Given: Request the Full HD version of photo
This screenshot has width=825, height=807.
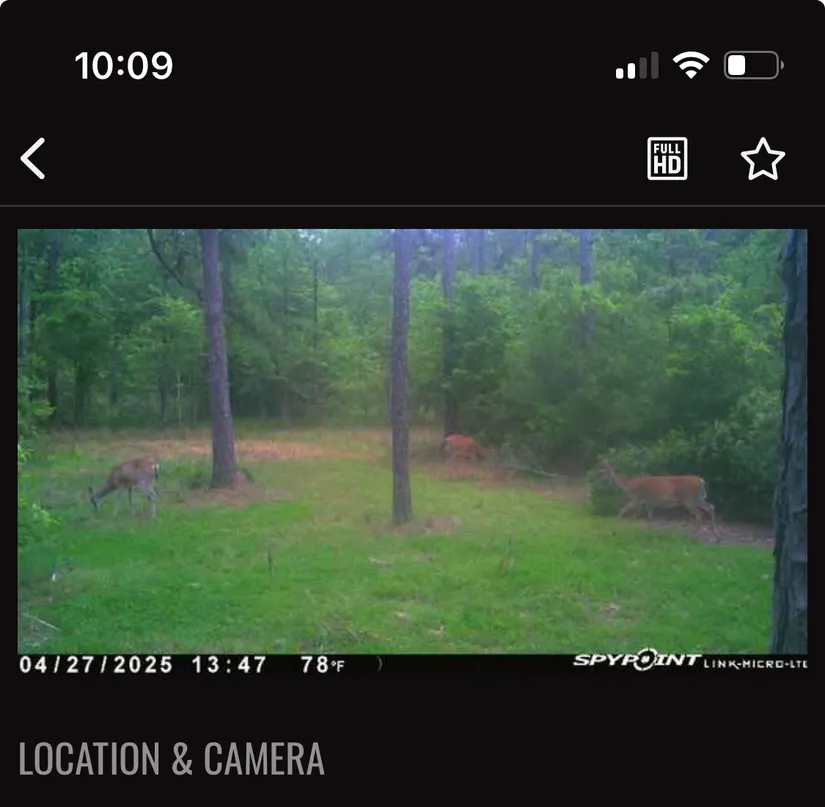Looking at the screenshot, I should [x=667, y=159].
